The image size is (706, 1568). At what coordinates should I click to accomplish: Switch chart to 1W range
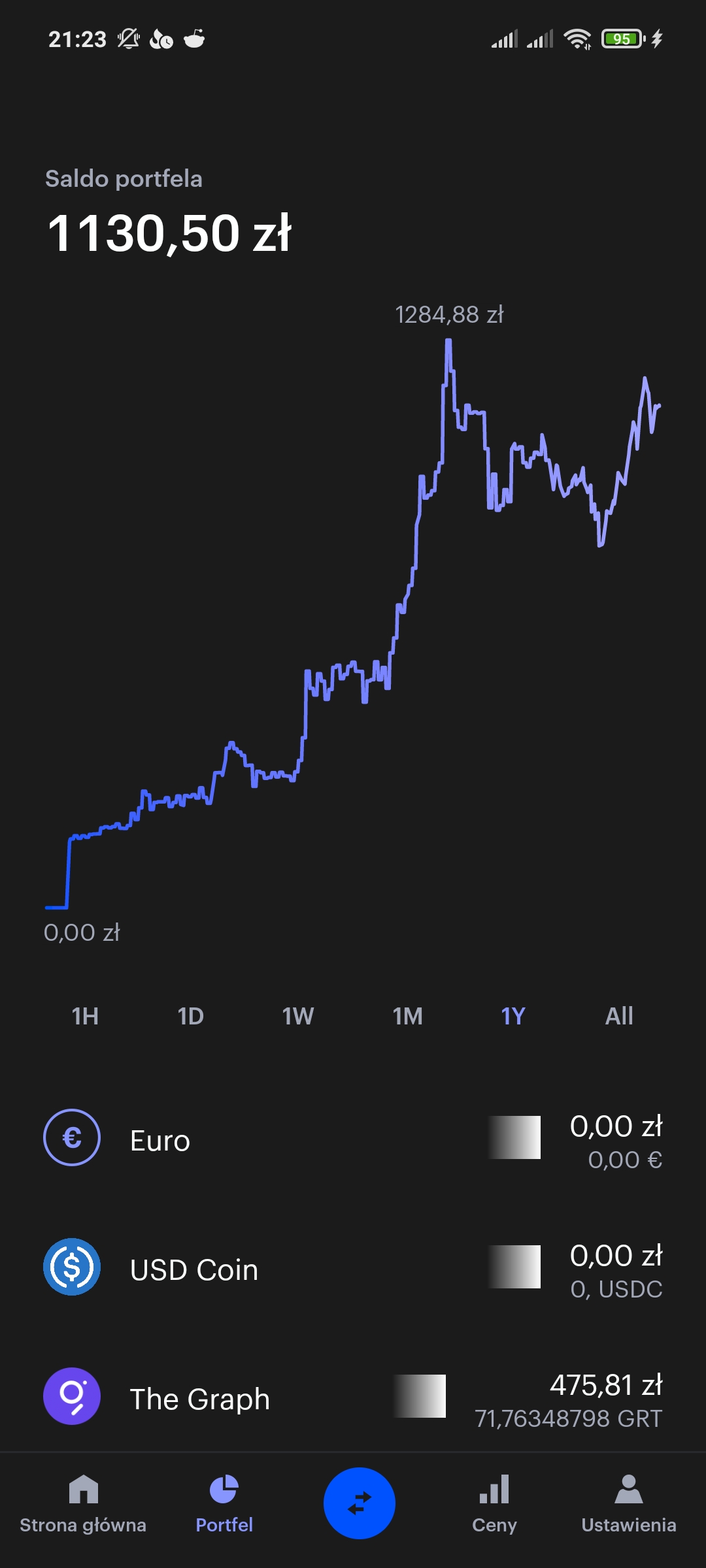pyautogui.click(x=298, y=1016)
